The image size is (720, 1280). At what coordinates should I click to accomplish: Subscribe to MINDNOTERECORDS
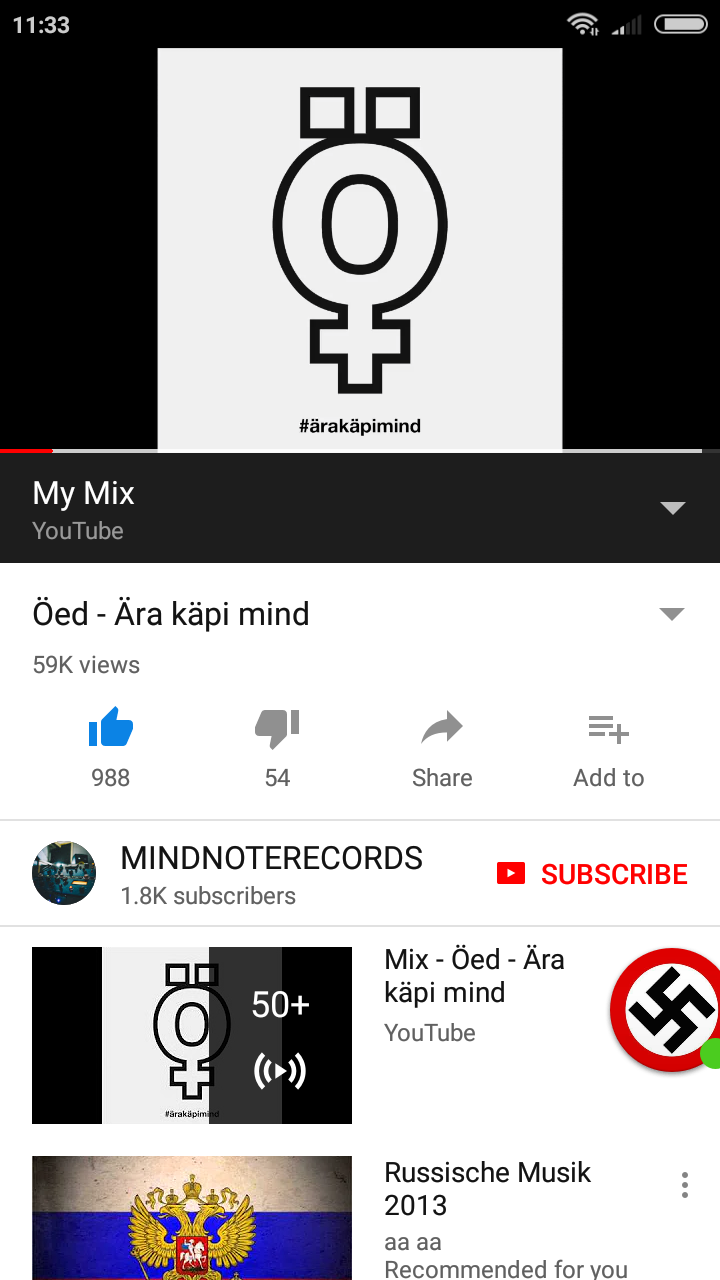(592, 874)
